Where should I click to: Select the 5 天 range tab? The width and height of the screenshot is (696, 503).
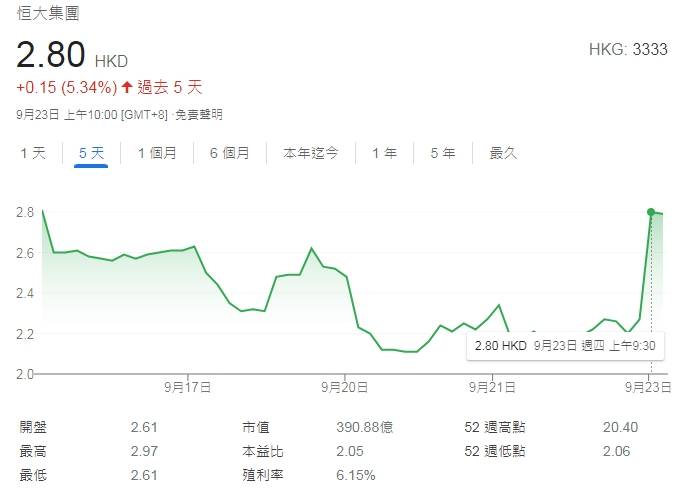[91, 153]
